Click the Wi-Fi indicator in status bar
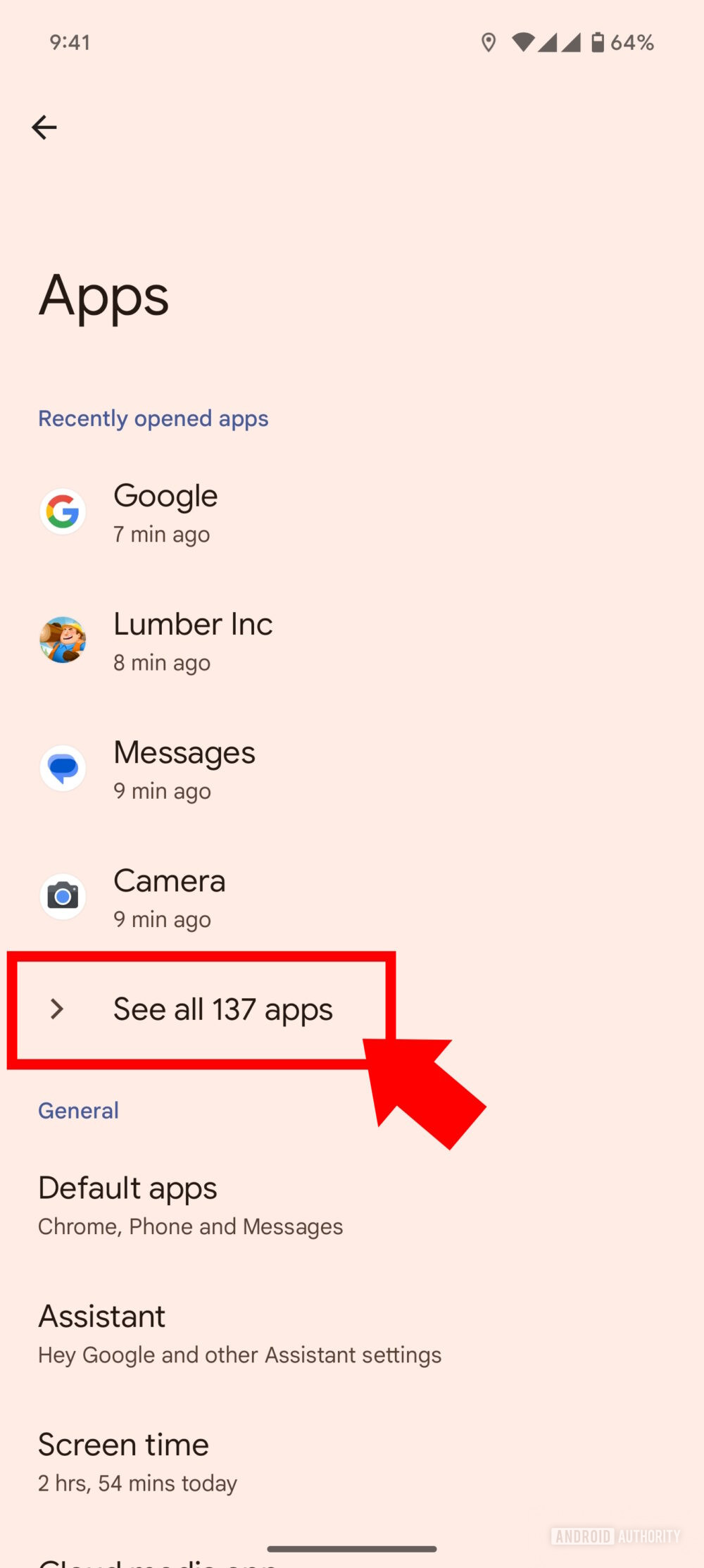Viewport: 704px width, 1568px height. pyautogui.click(x=525, y=41)
